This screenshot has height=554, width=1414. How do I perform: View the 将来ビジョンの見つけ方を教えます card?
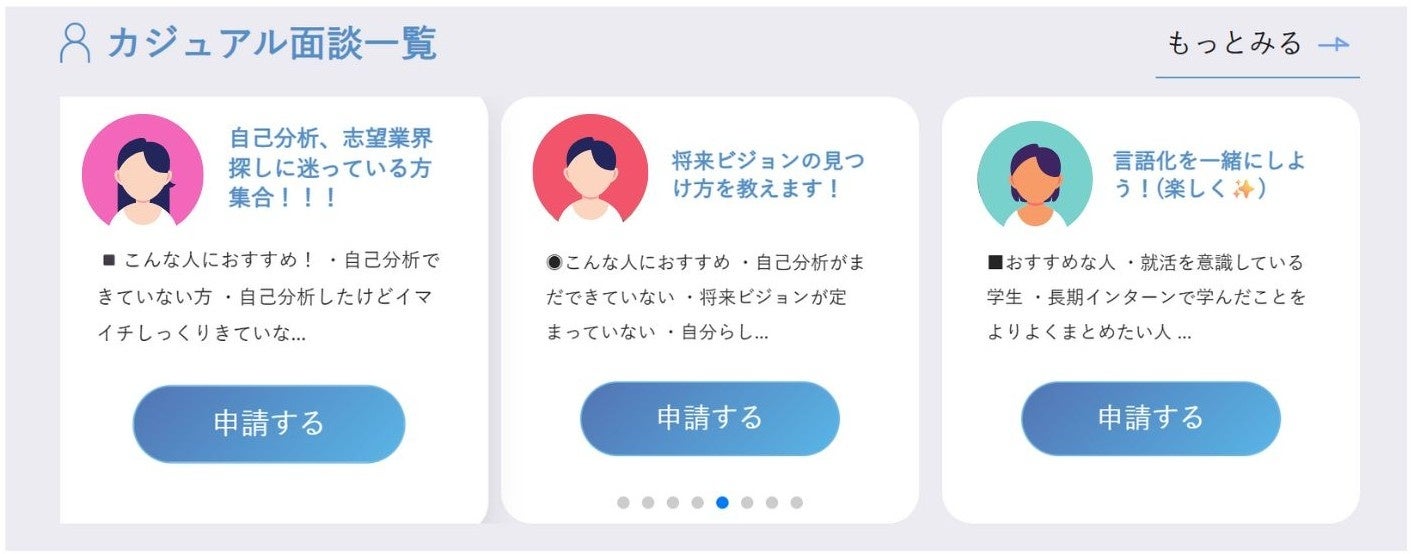pos(768,174)
